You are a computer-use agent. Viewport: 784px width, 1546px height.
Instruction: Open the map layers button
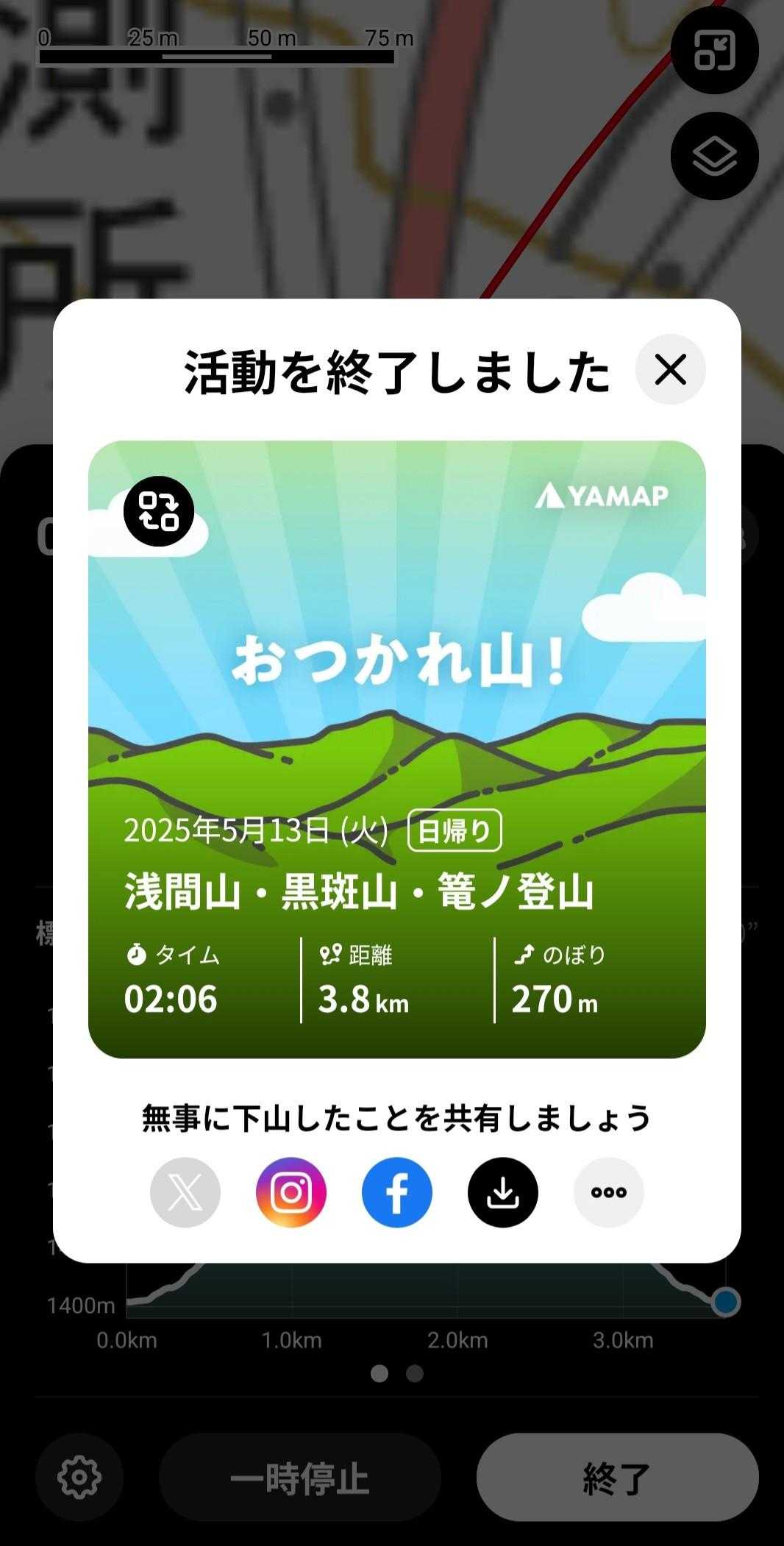pyautogui.click(x=714, y=156)
